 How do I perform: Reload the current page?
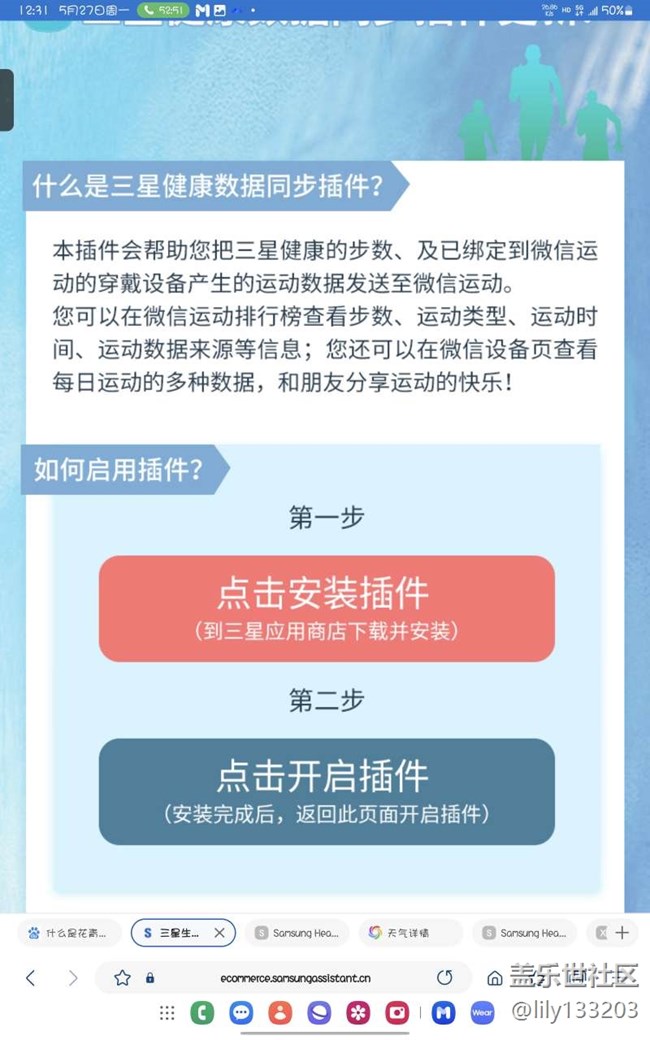(x=445, y=978)
